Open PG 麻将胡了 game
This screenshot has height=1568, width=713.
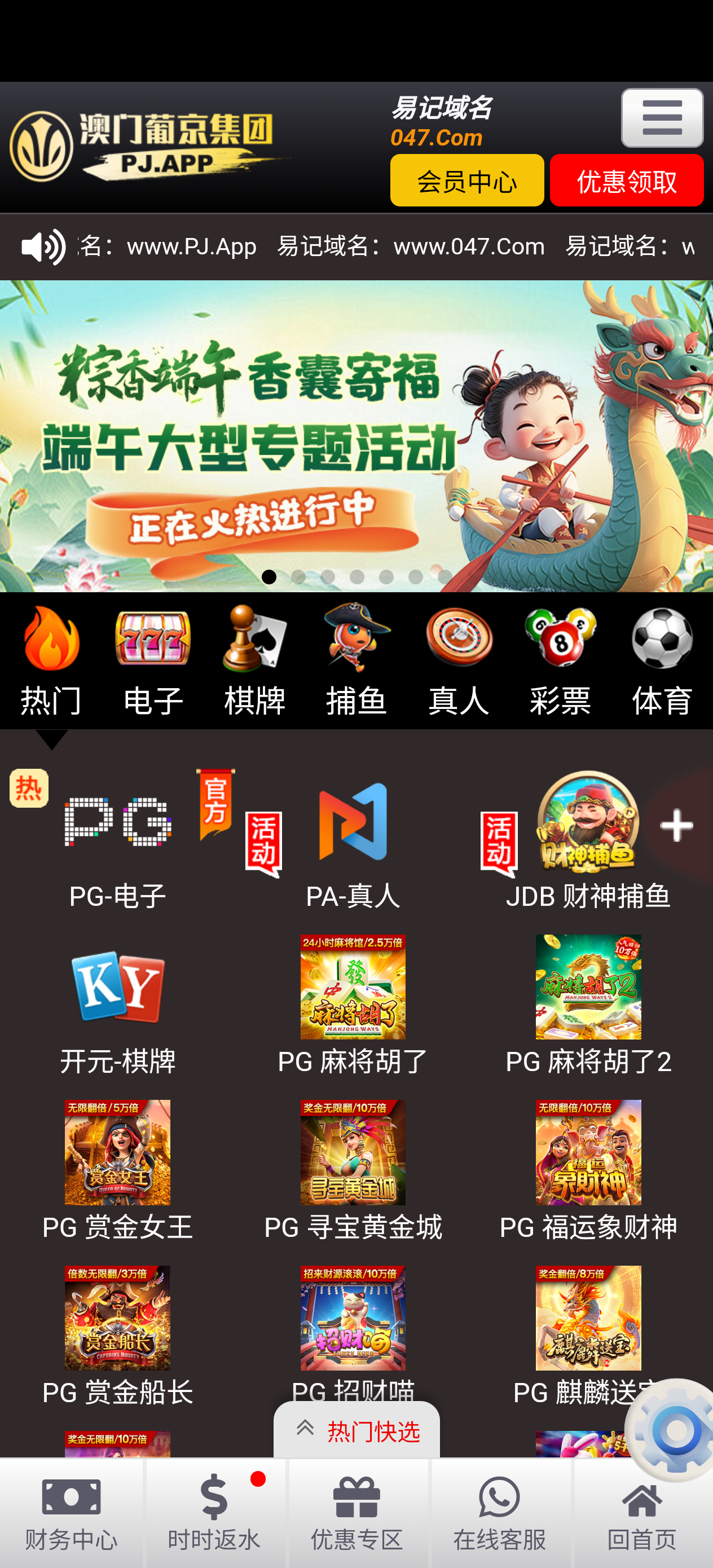(353, 1005)
